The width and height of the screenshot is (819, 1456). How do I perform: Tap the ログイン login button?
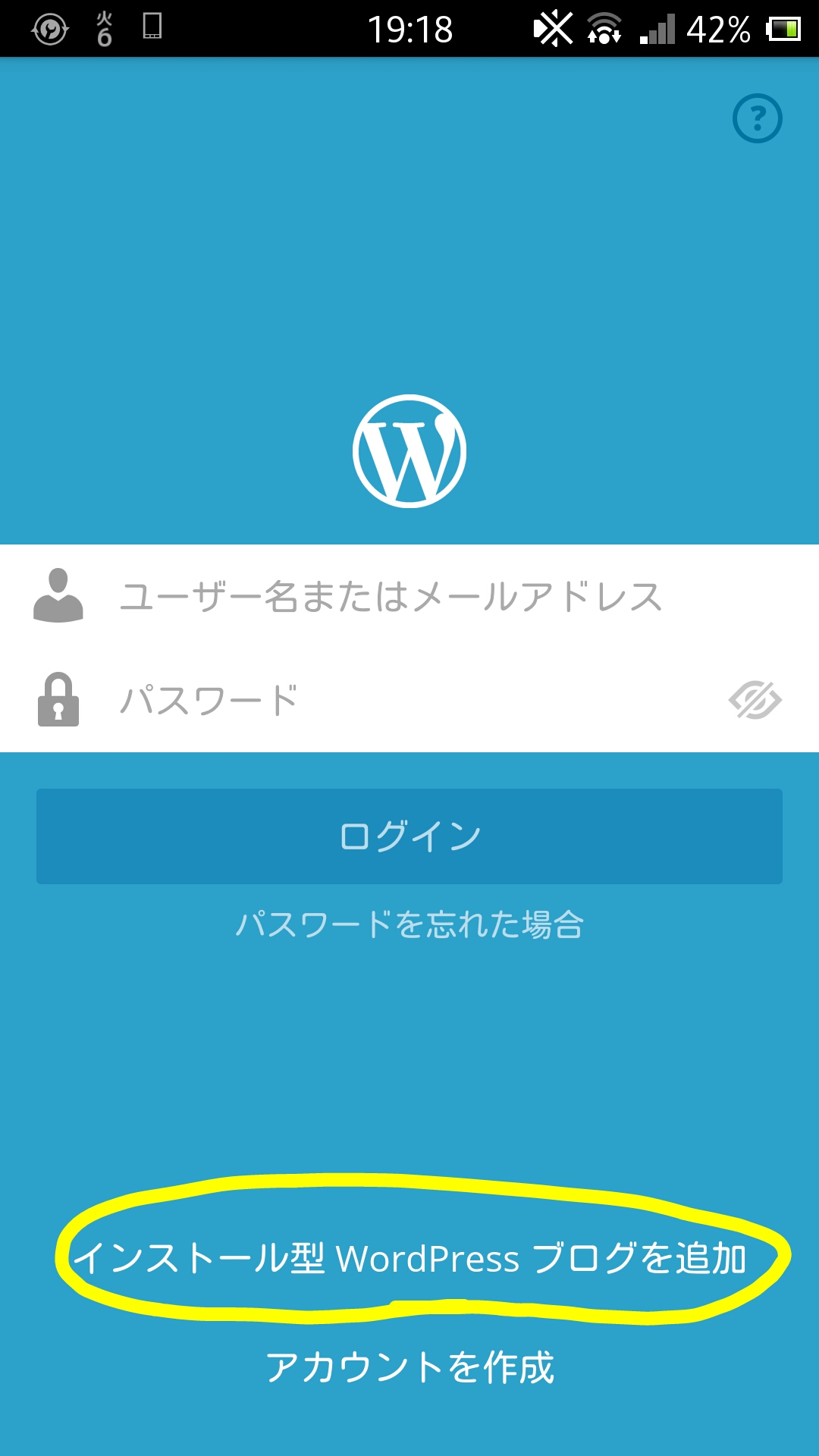point(409,836)
